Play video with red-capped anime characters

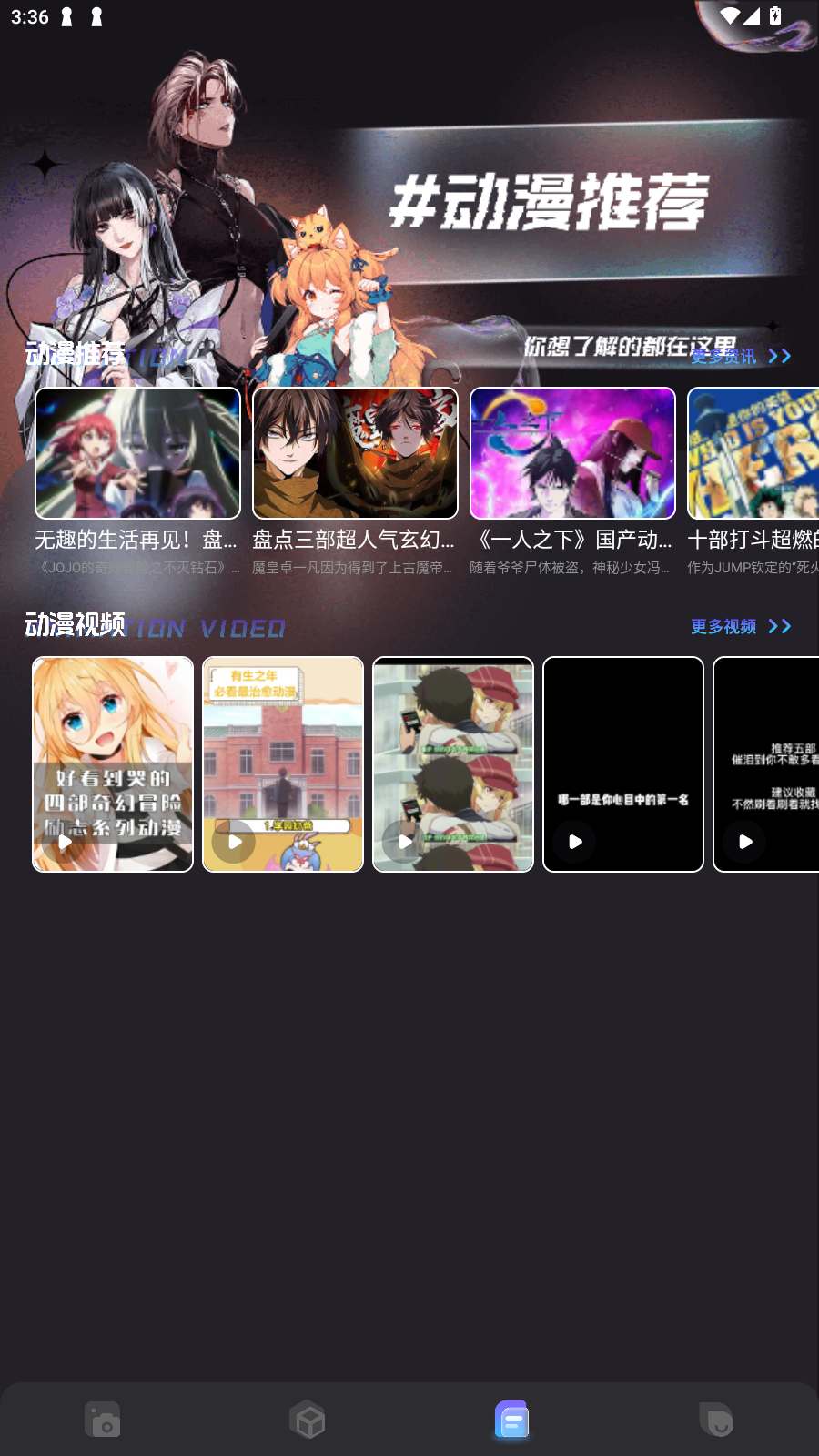click(x=453, y=764)
